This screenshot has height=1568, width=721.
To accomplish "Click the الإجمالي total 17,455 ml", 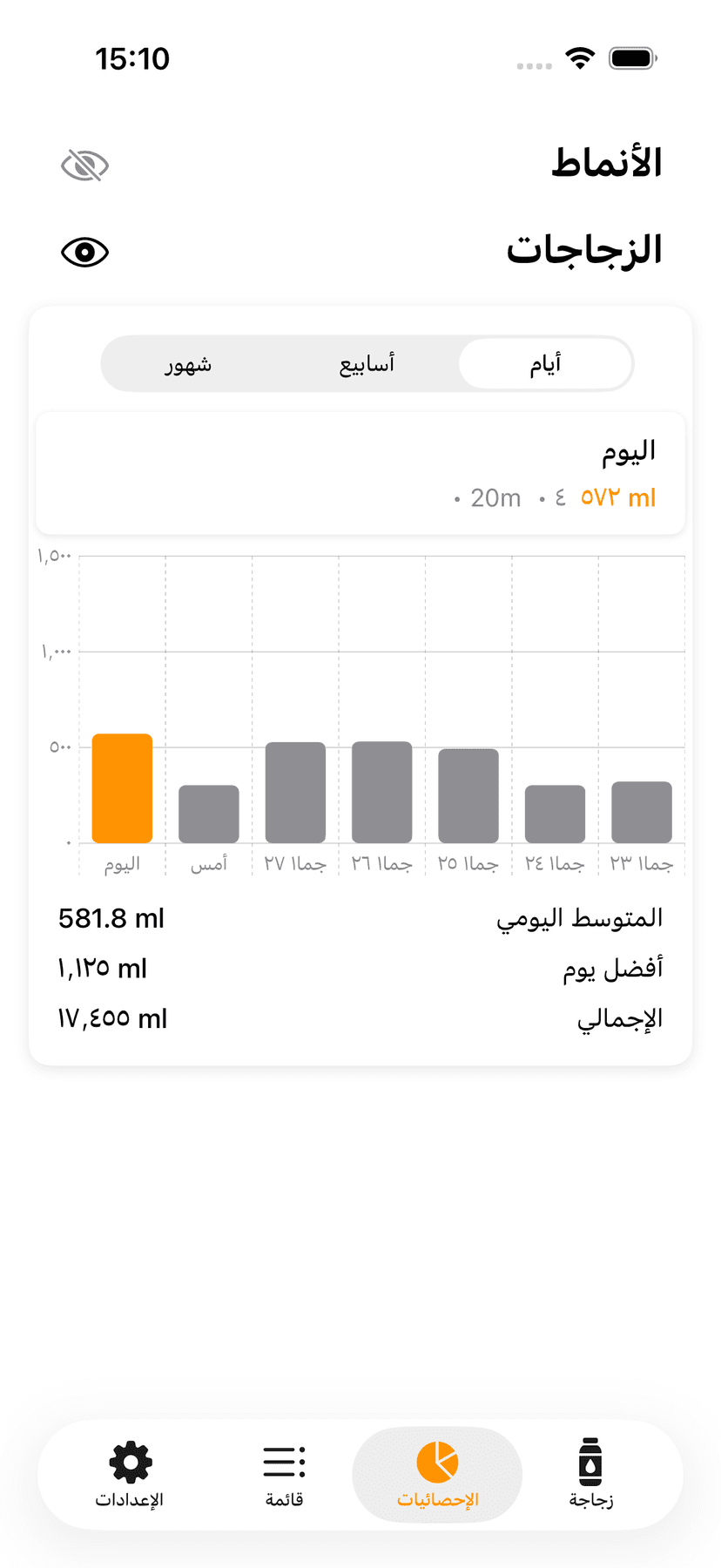I will point(112,1017).
